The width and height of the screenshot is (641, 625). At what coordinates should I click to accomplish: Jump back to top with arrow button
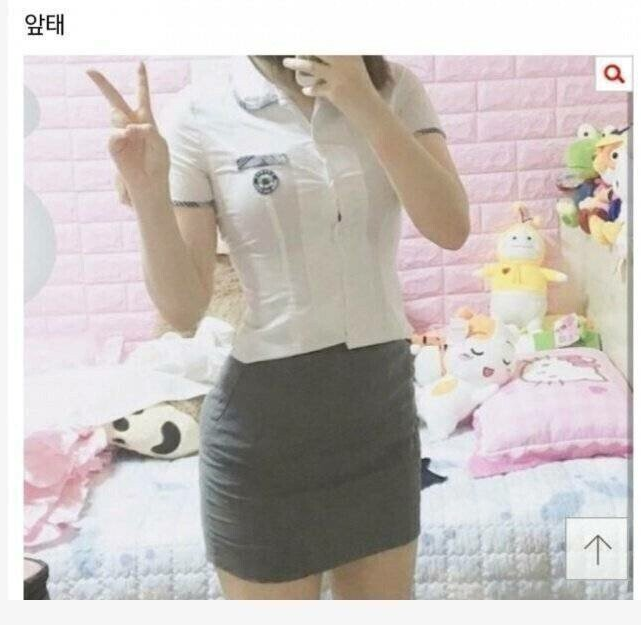tap(597, 548)
